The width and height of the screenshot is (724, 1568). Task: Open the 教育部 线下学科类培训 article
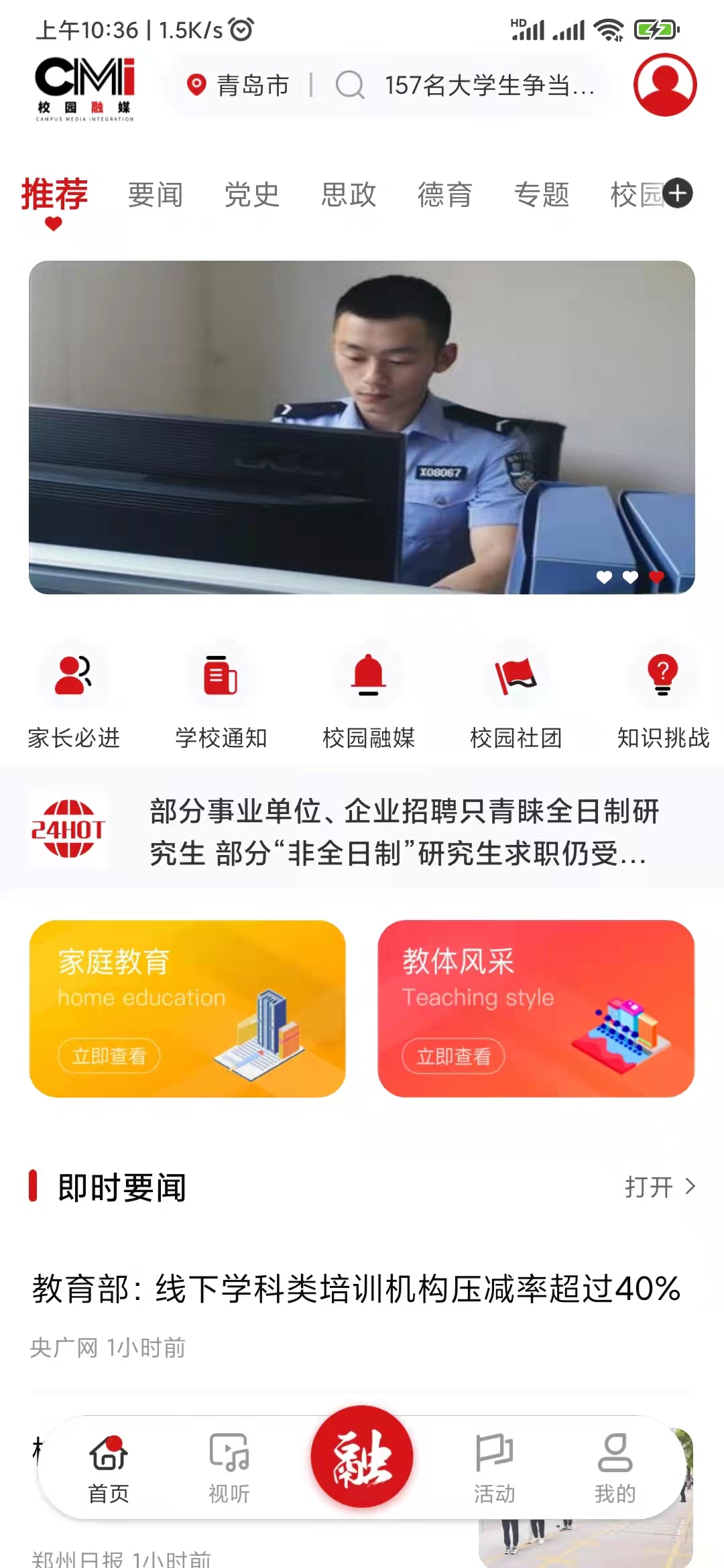[x=357, y=1289]
